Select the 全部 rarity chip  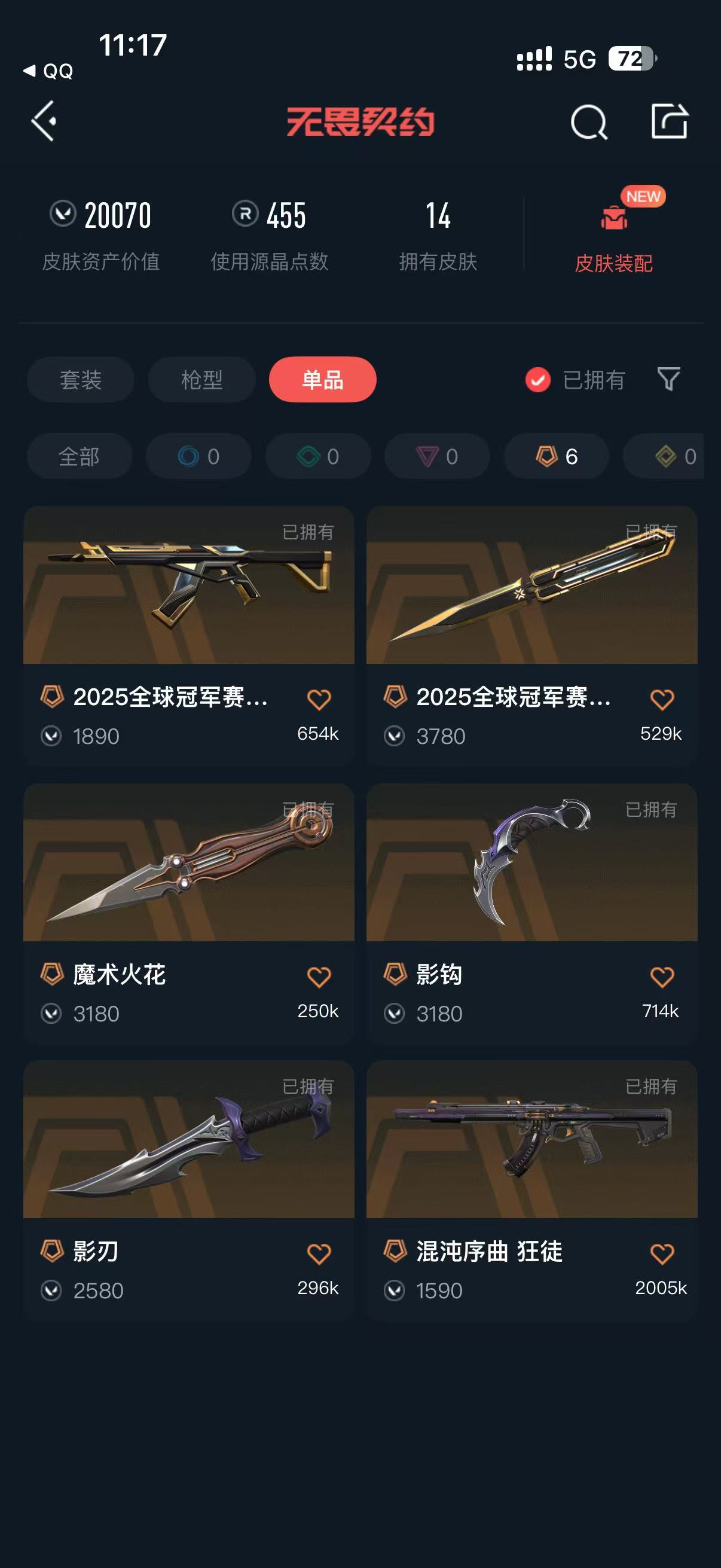79,456
